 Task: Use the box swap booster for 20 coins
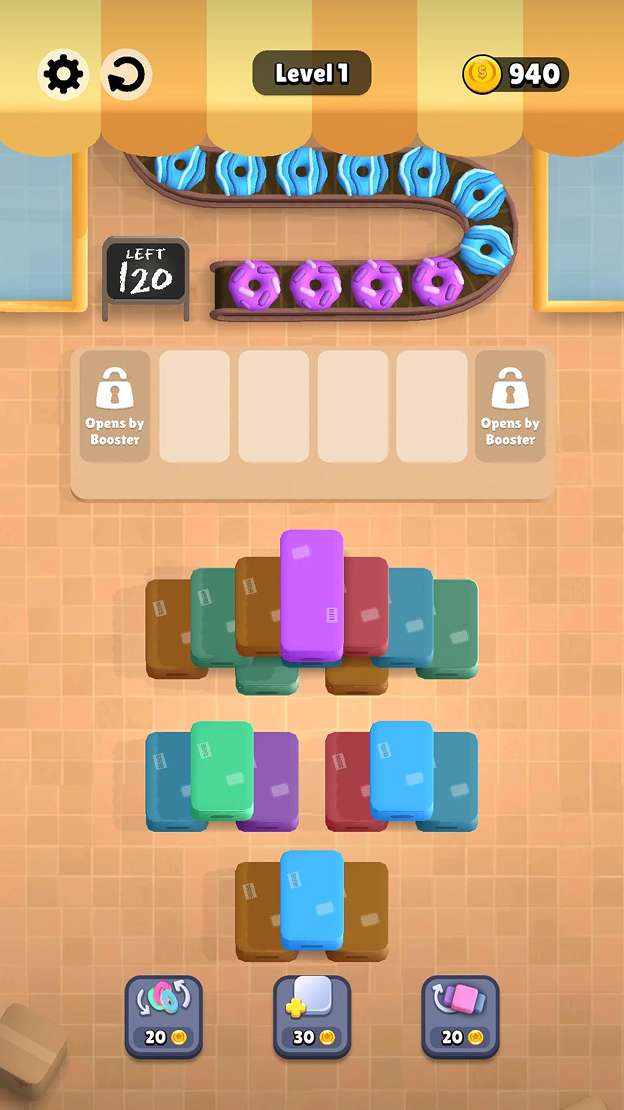click(x=460, y=1016)
